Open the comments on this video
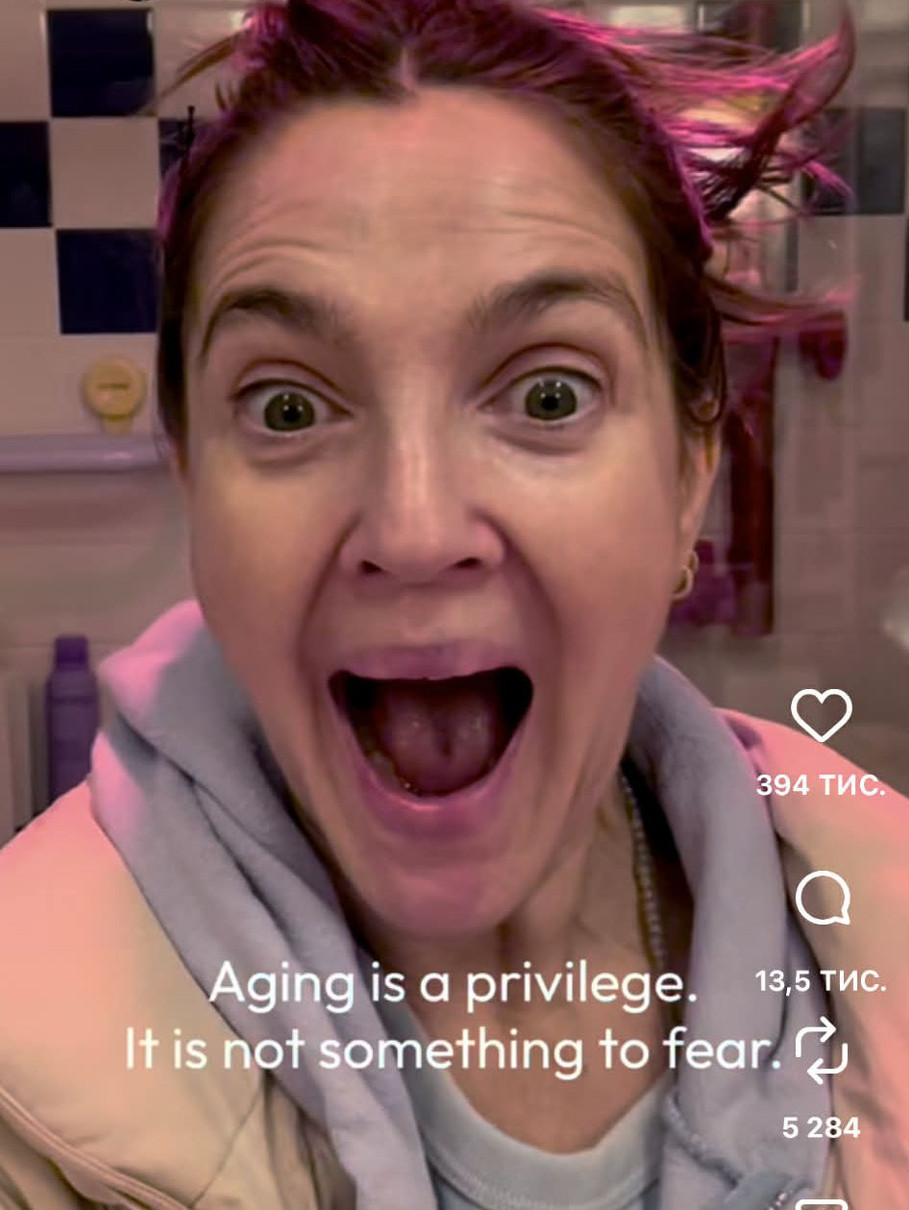This screenshot has width=909, height=1210. pos(822,901)
